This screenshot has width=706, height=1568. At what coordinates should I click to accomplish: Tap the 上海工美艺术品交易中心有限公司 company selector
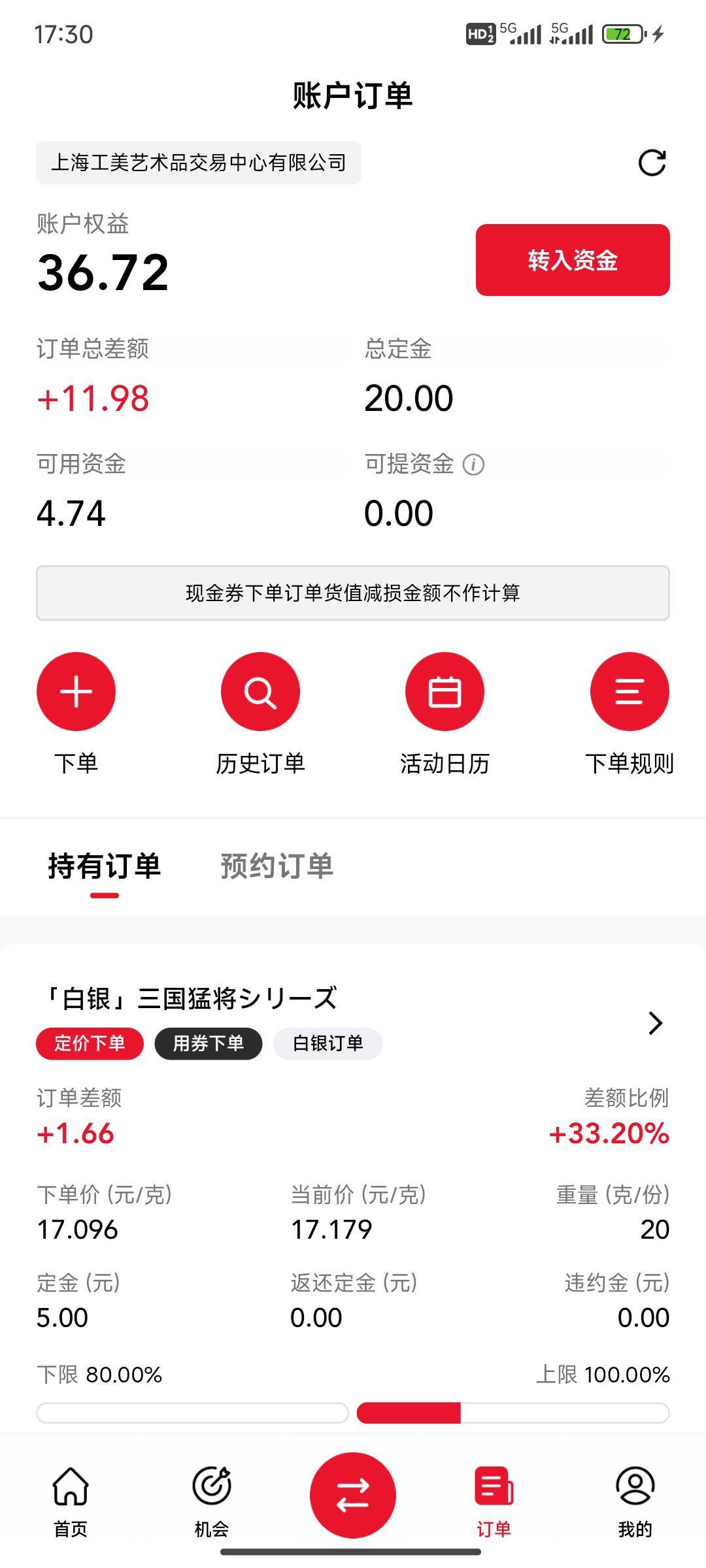pyautogui.click(x=199, y=163)
